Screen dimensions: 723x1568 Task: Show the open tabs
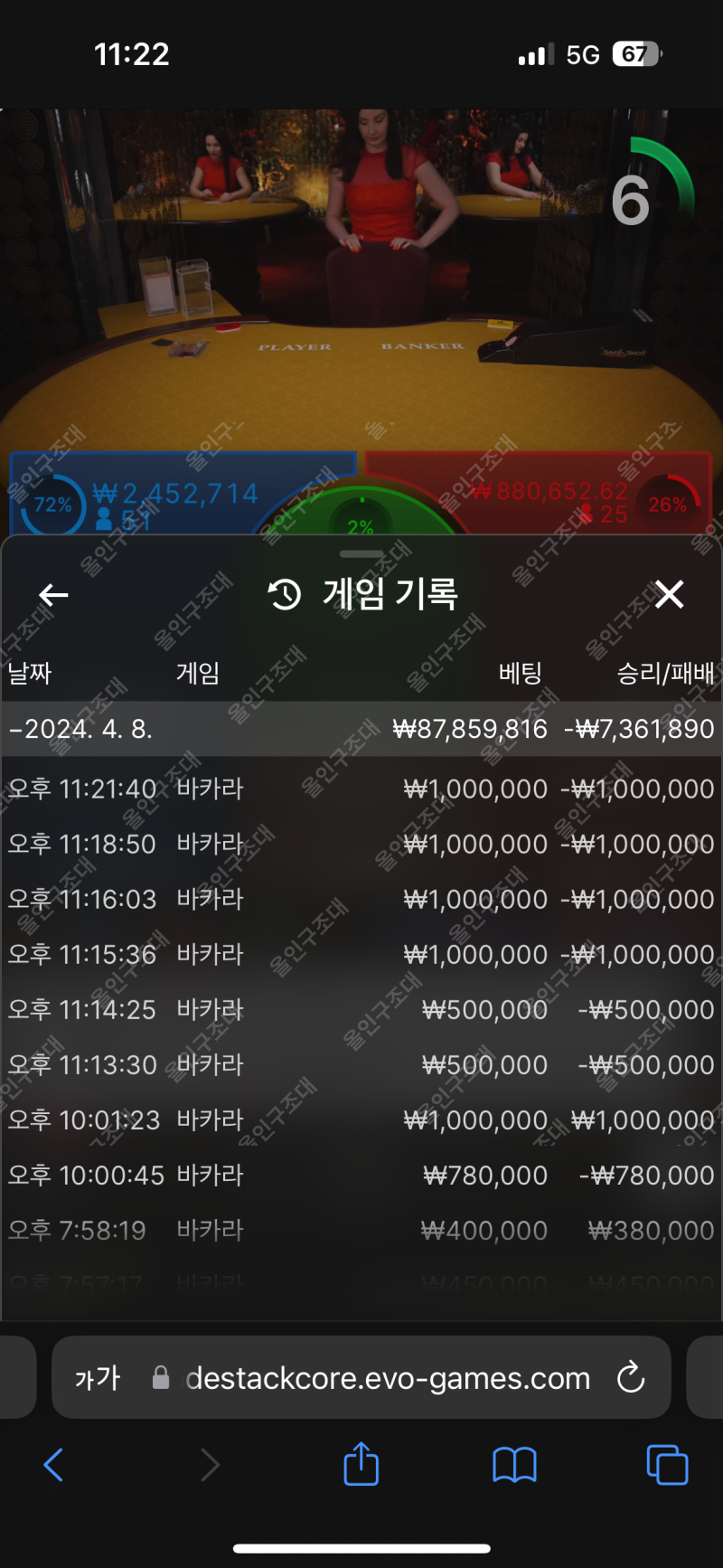(667, 1464)
